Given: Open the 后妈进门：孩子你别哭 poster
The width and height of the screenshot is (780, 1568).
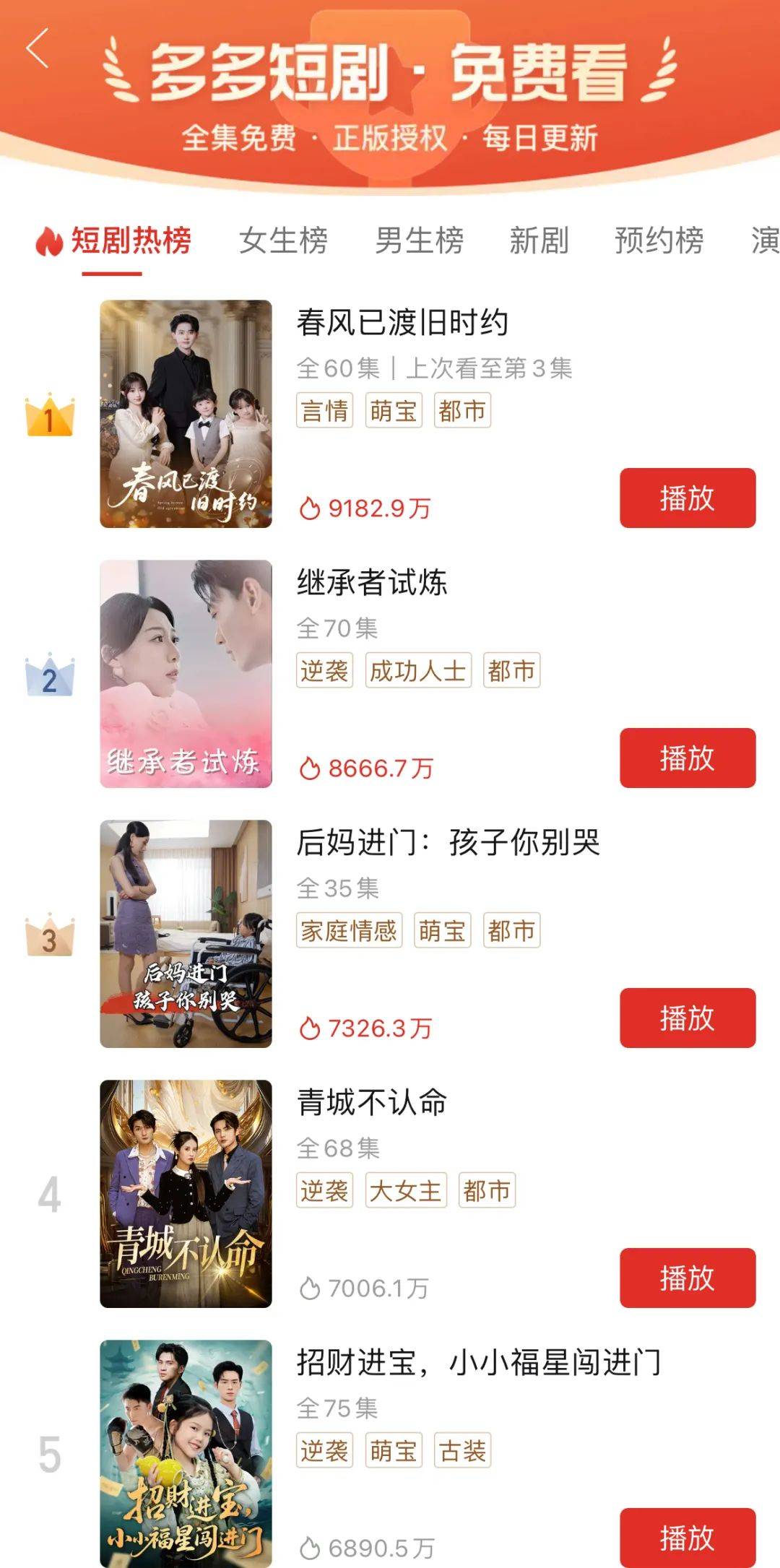Looking at the screenshot, I should click(x=186, y=934).
